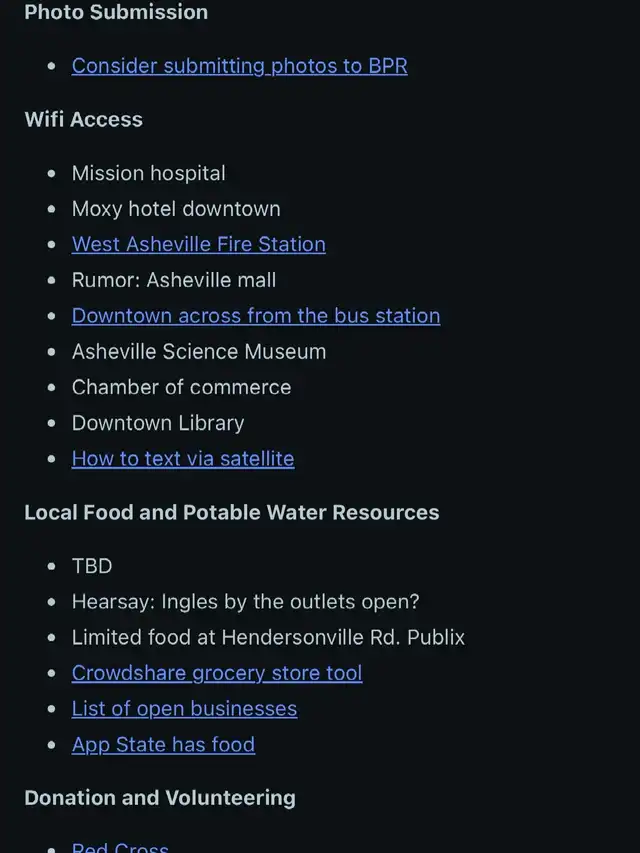
Task: Follow the West Asheville Fire Station link
Action: point(198,244)
